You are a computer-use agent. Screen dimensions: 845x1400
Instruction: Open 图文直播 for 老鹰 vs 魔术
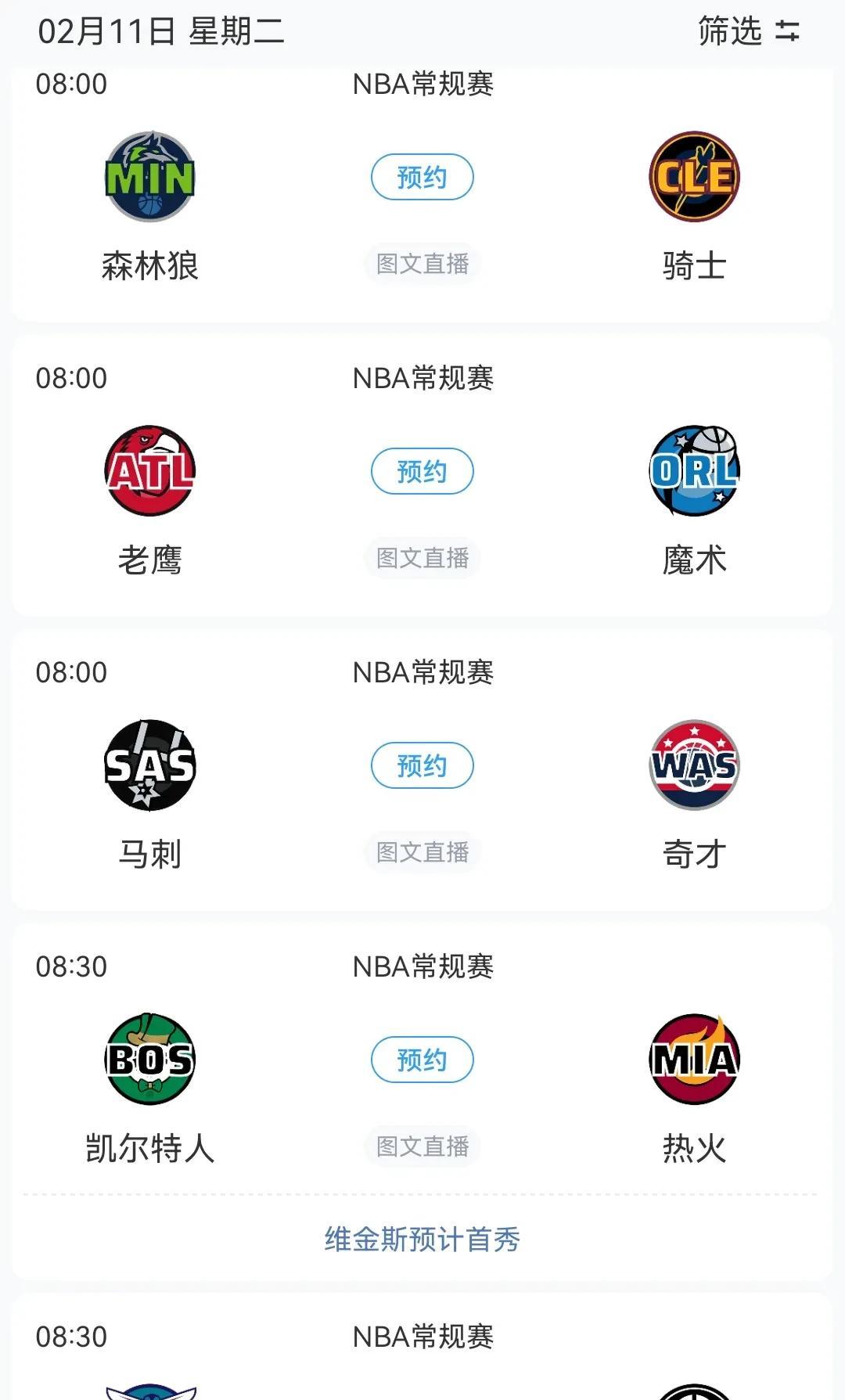[422, 558]
